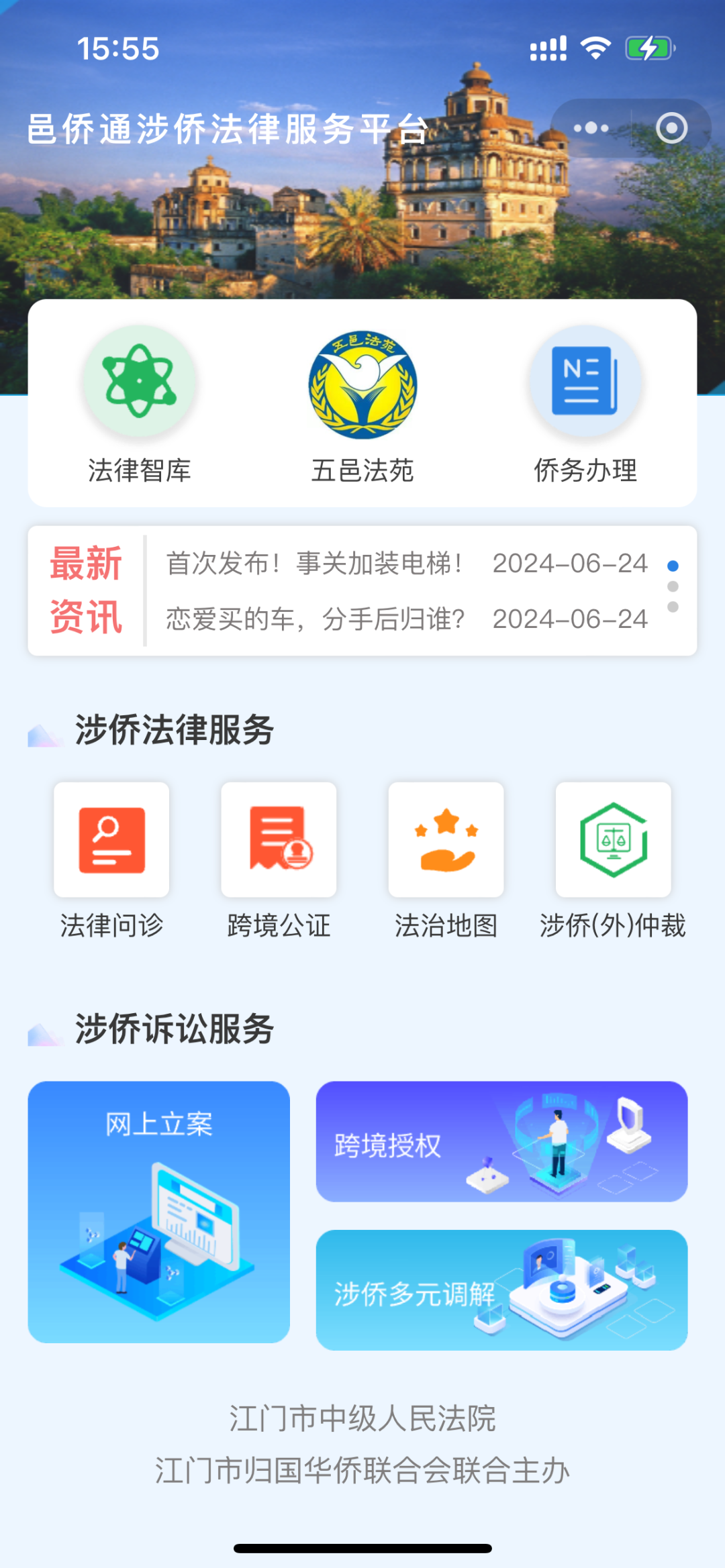Open 法治地图 map

[x=446, y=860]
